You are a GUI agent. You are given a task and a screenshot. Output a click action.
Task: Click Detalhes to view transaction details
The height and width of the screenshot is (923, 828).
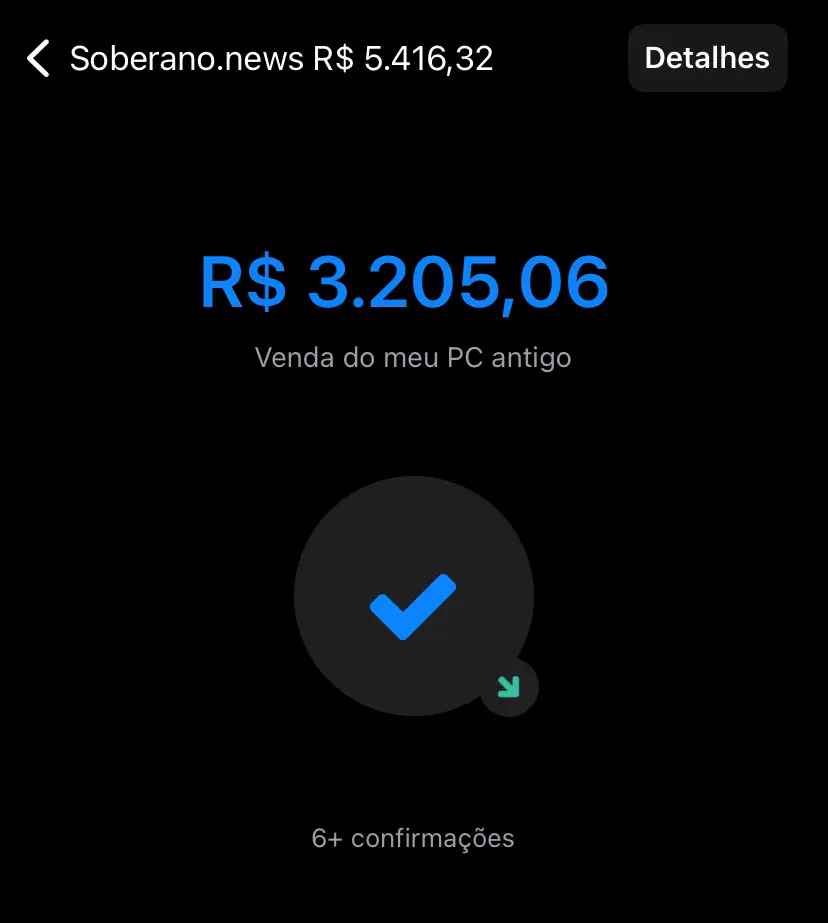pyautogui.click(x=707, y=58)
